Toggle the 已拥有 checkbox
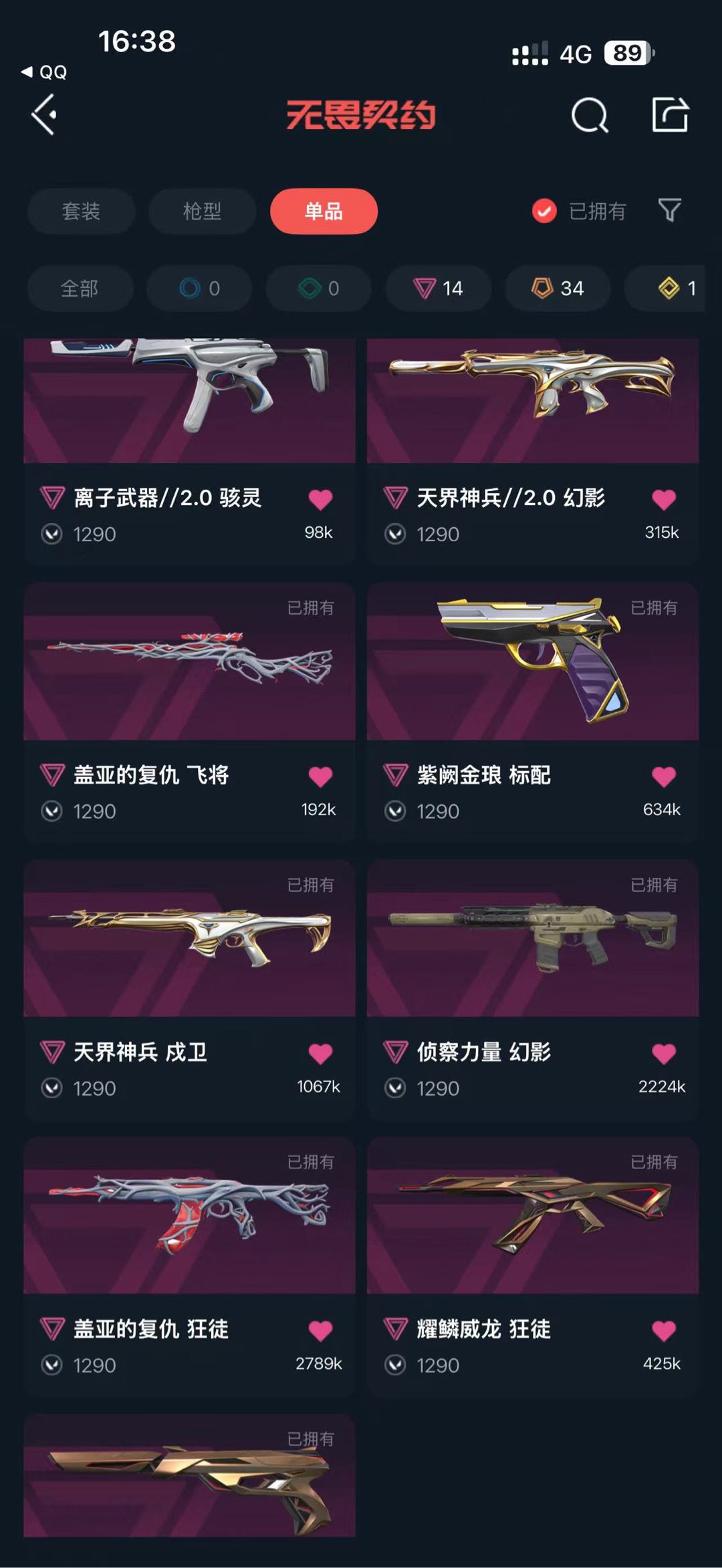This screenshot has height=1568, width=722. pyautogui.click(x=544, y=211)
